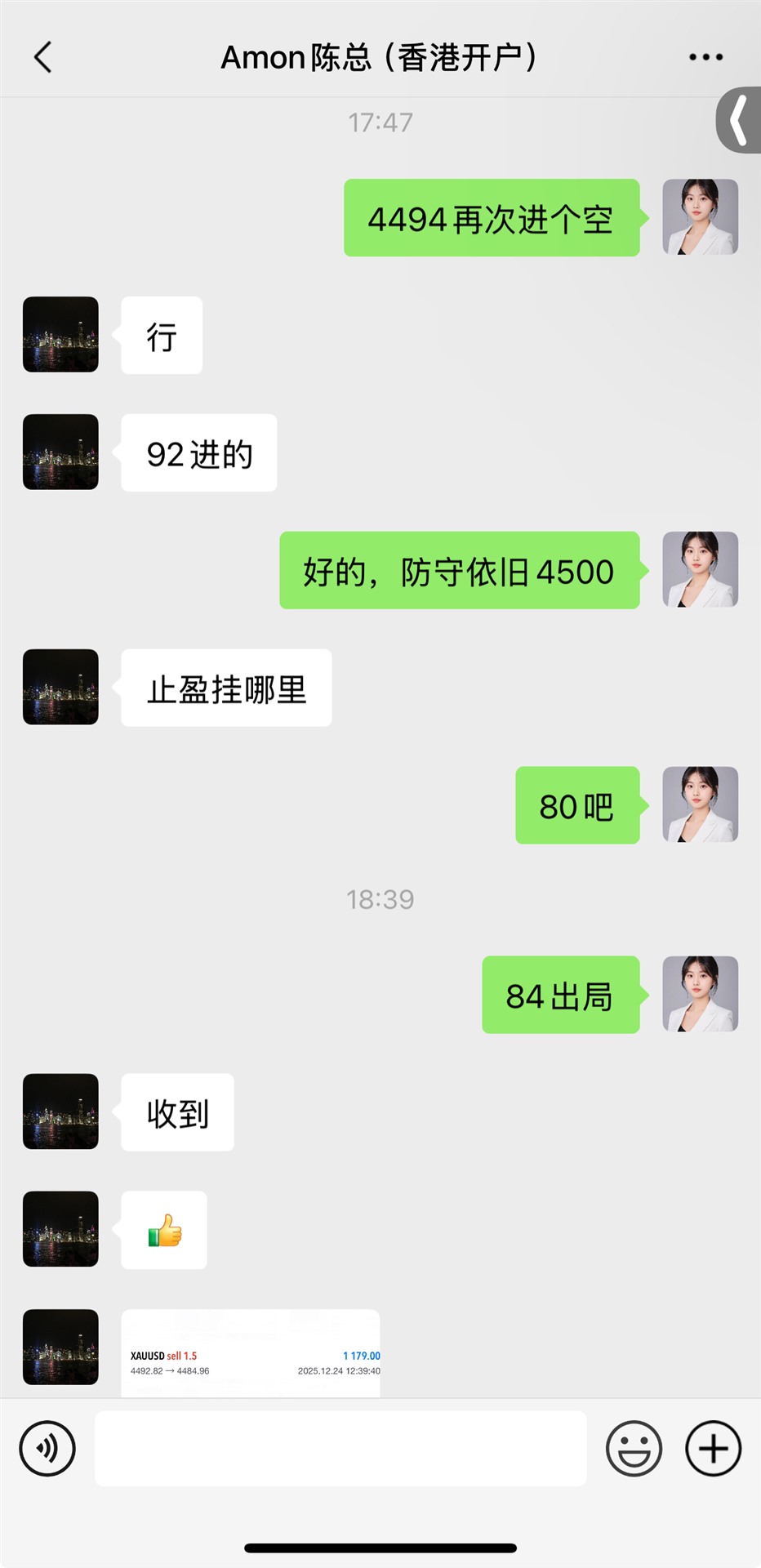Open the XAUUSD sell trade image

pyautogui.click(x=251, y=1354)
